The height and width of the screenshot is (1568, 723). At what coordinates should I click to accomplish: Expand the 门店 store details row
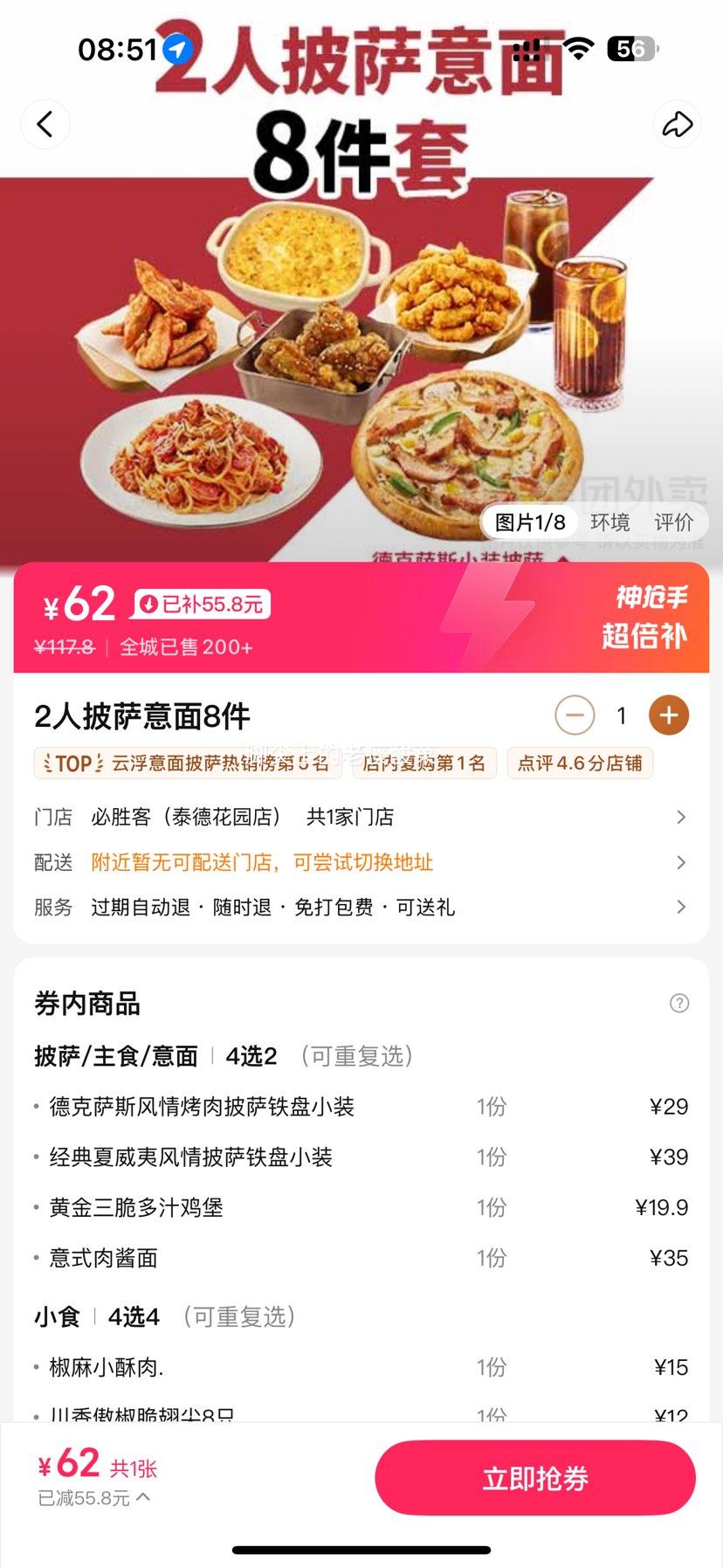tap(681, 817)
